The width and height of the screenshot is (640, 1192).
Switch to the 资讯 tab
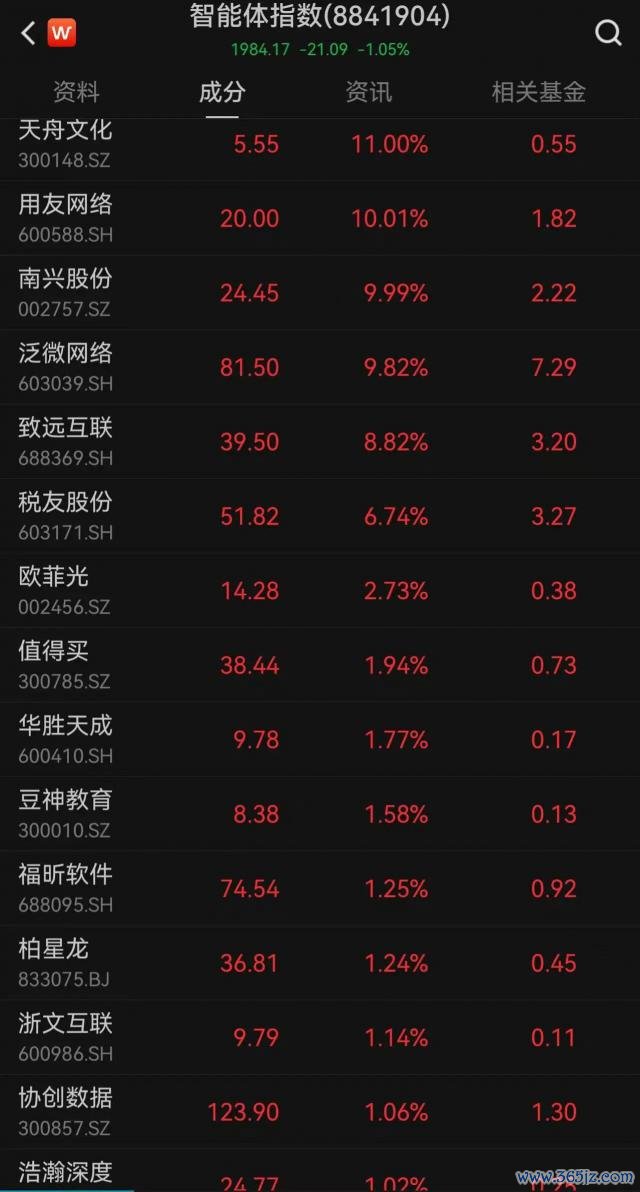pyautogui.click(x=369, y=93)
